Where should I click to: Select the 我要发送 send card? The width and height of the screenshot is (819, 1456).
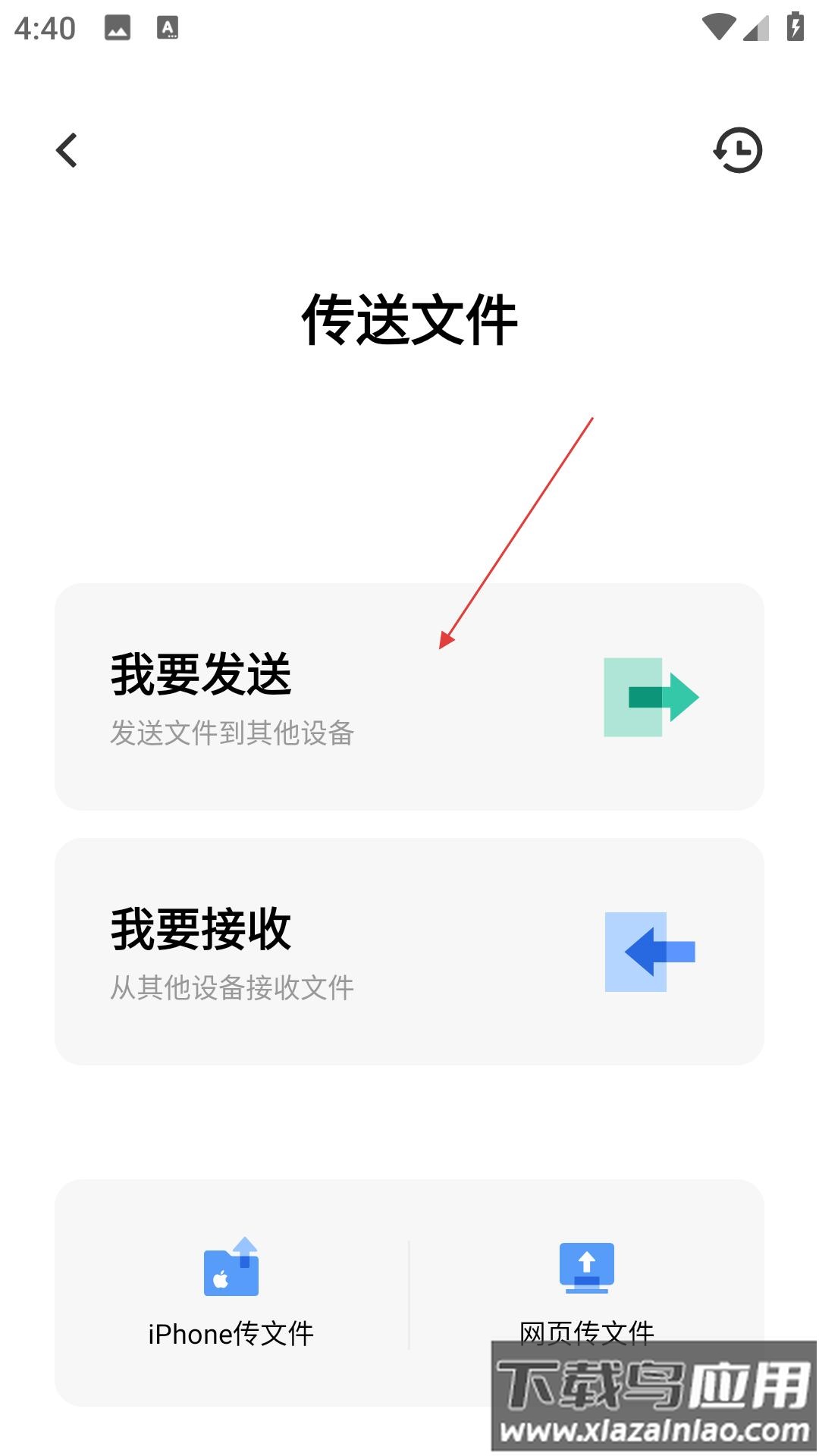click(409, 696)
